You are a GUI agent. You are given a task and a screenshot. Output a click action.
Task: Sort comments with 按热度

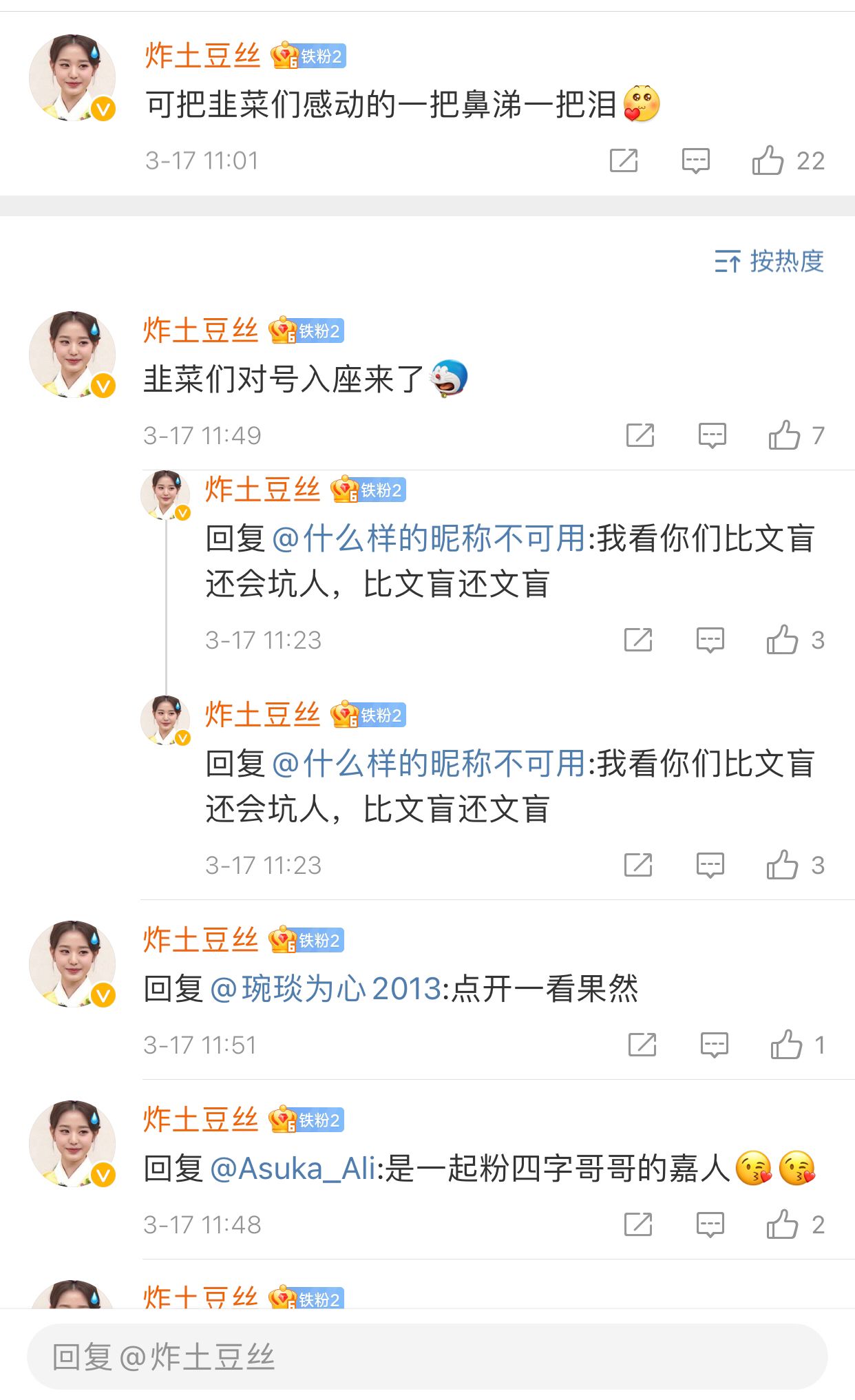click(769, 262)
